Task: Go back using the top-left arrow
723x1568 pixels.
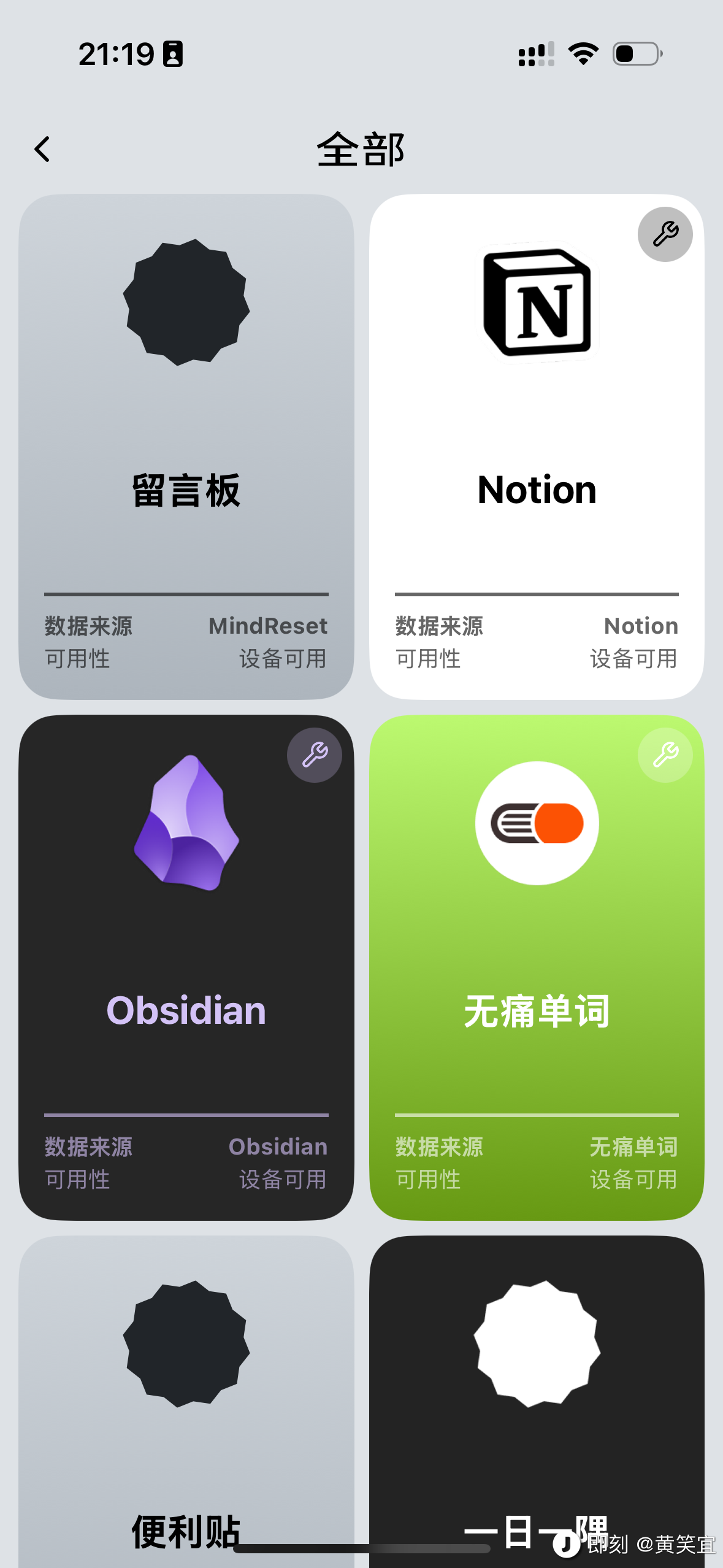Action: [42, 149]
